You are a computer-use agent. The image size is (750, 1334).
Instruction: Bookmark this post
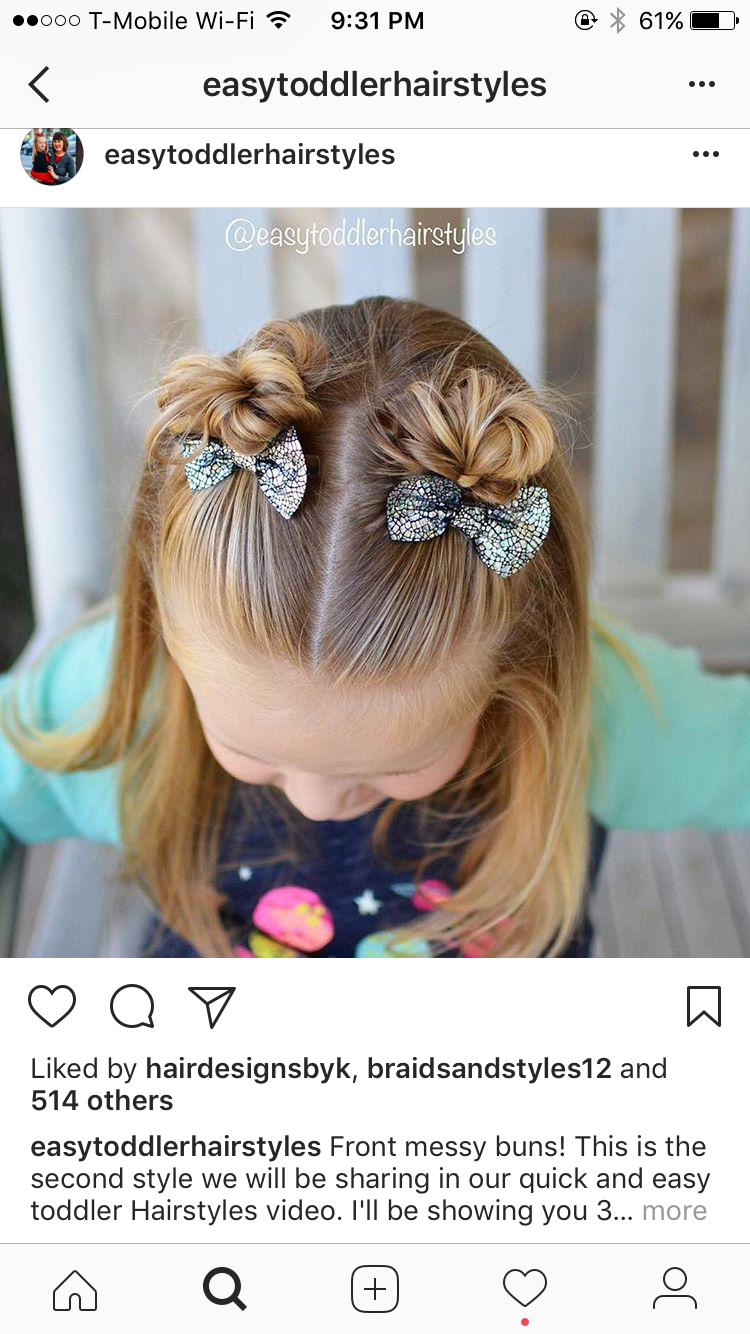(704, 1006)
